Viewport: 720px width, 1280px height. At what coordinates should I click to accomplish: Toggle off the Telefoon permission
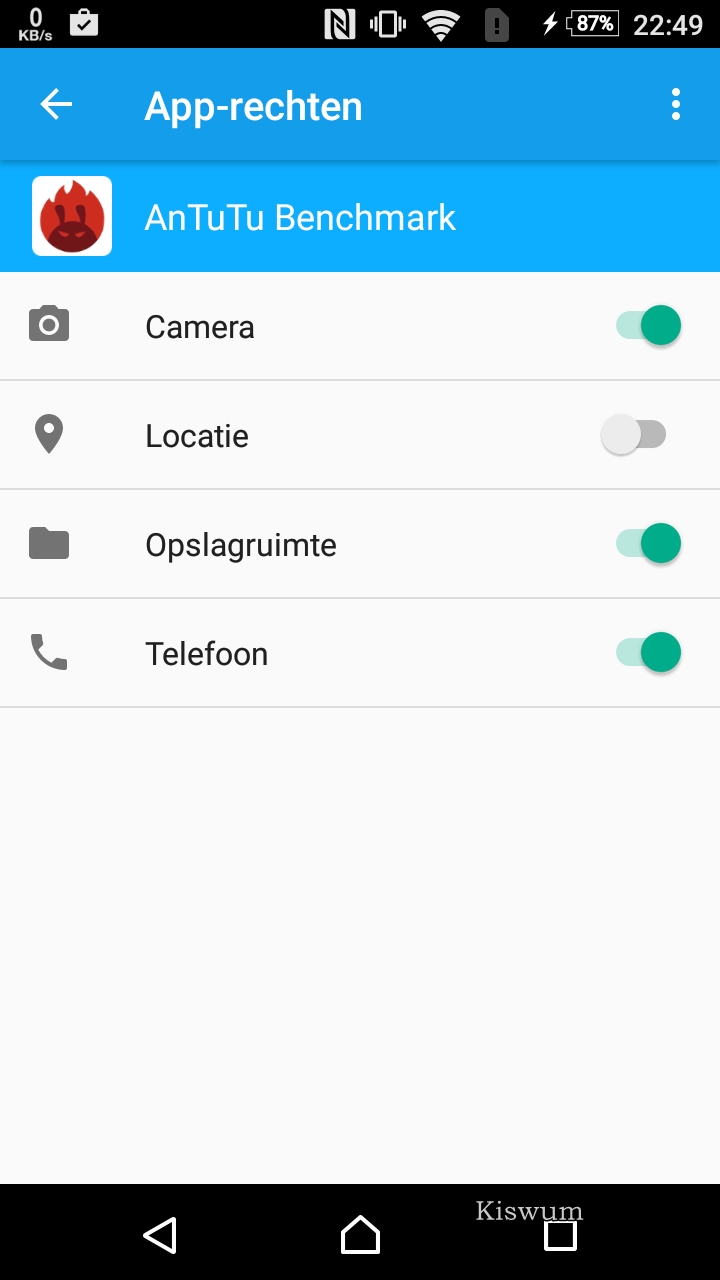(x=648, y=653)
